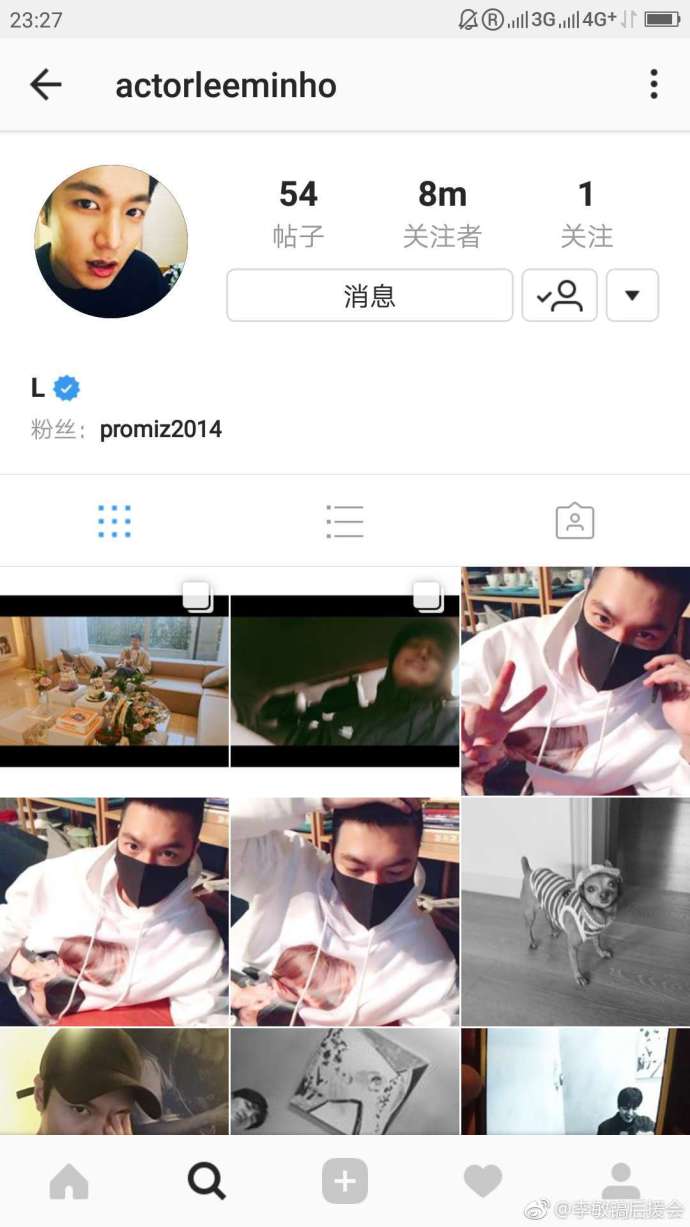
Task: Switch to list view tab
Action: (344, 521)
